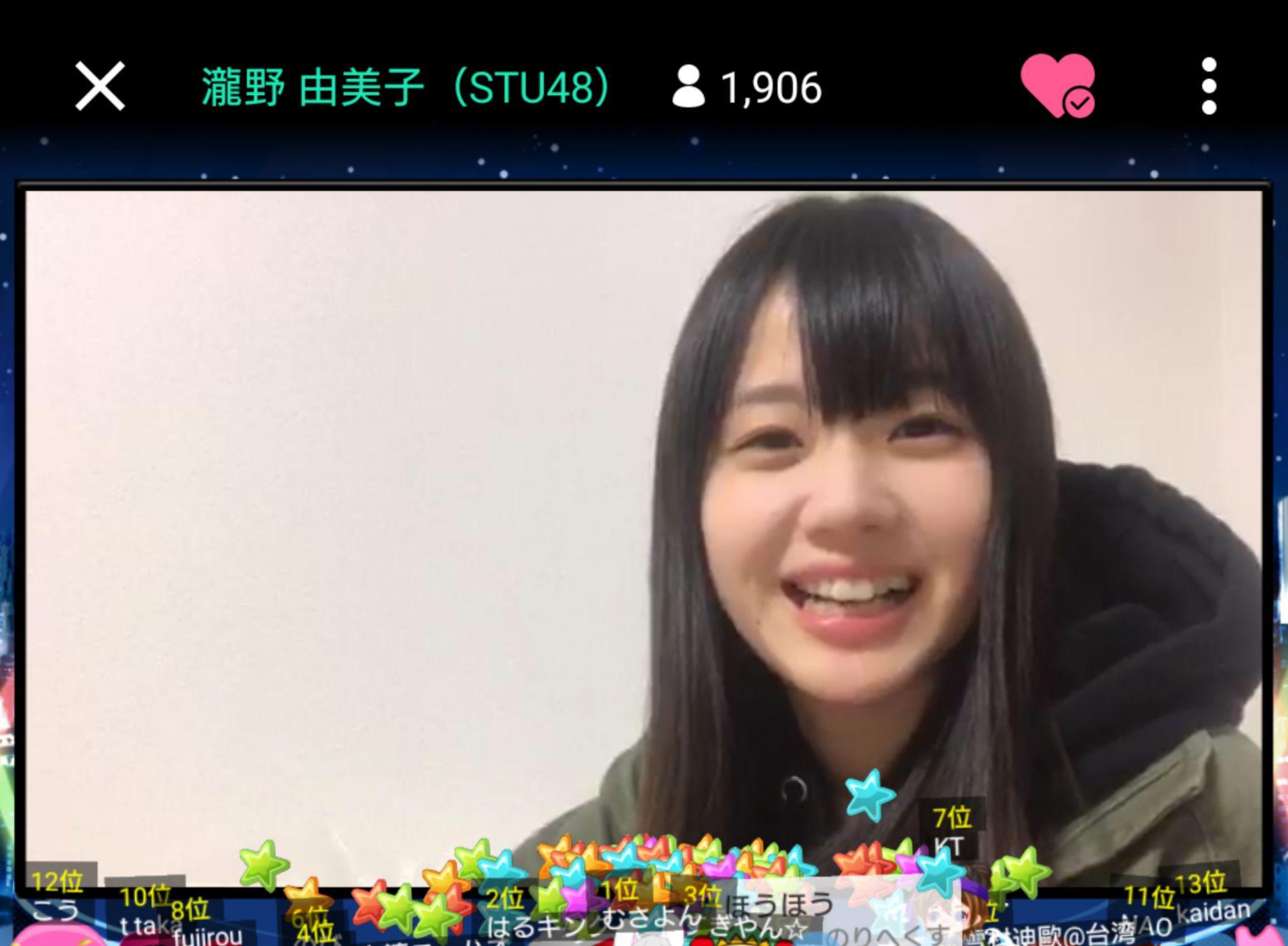Open the three-dot overflow menu
The image size is (1288, 946).
pyautogui.click(x=1209, y=87)
